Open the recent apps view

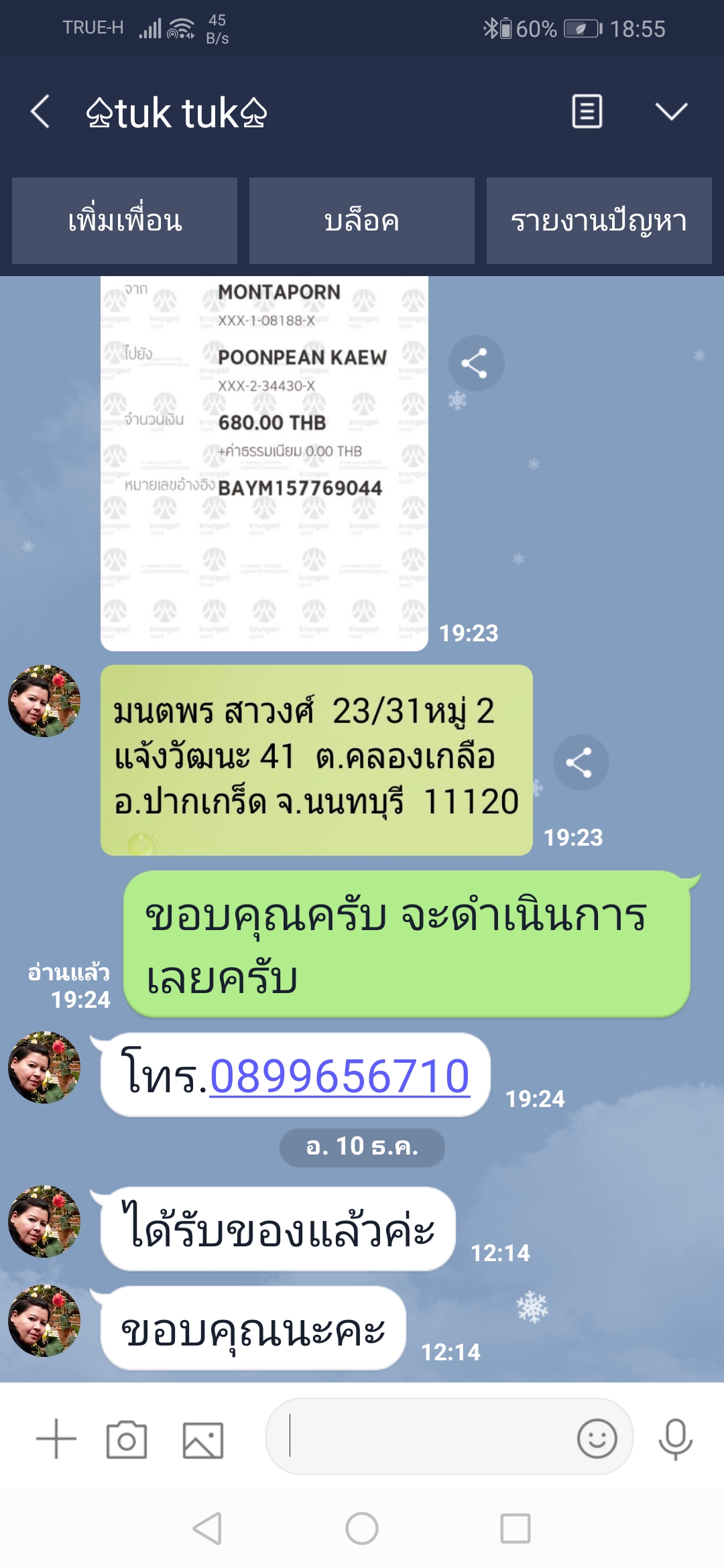515,1528
